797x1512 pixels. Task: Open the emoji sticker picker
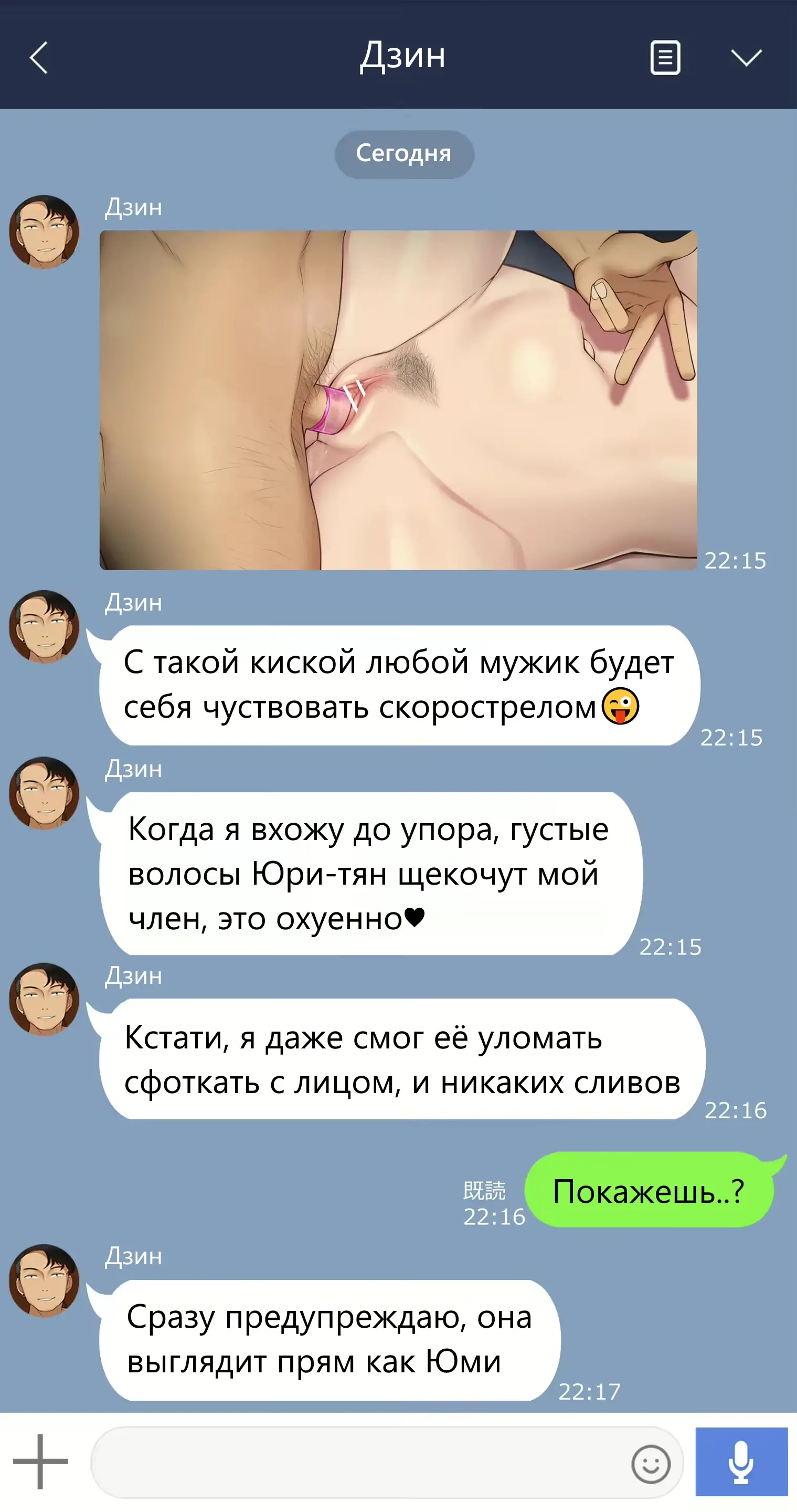click(651, 1464)
